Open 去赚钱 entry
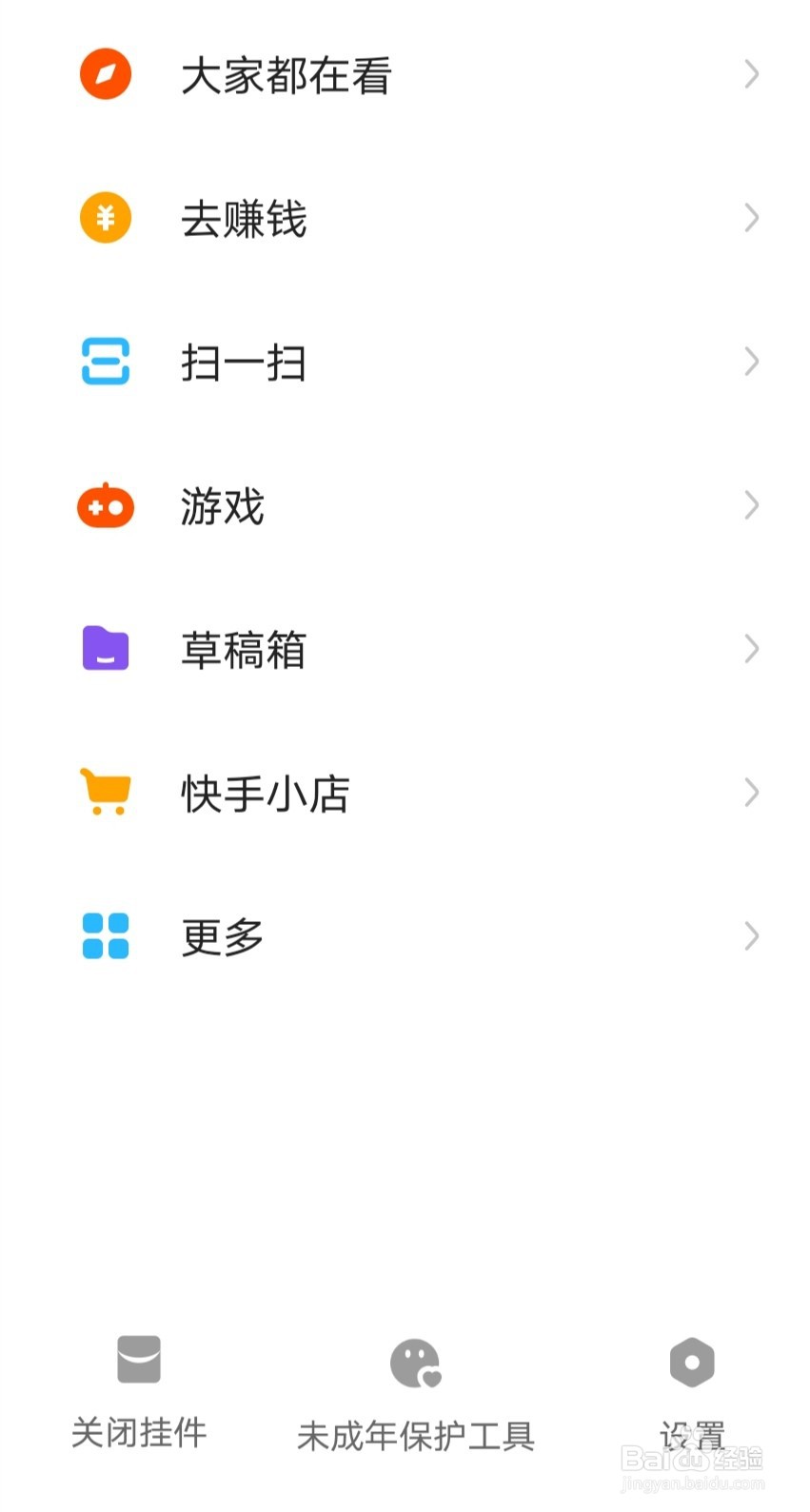Screen dimensions: 810x1512 [405, 218]
